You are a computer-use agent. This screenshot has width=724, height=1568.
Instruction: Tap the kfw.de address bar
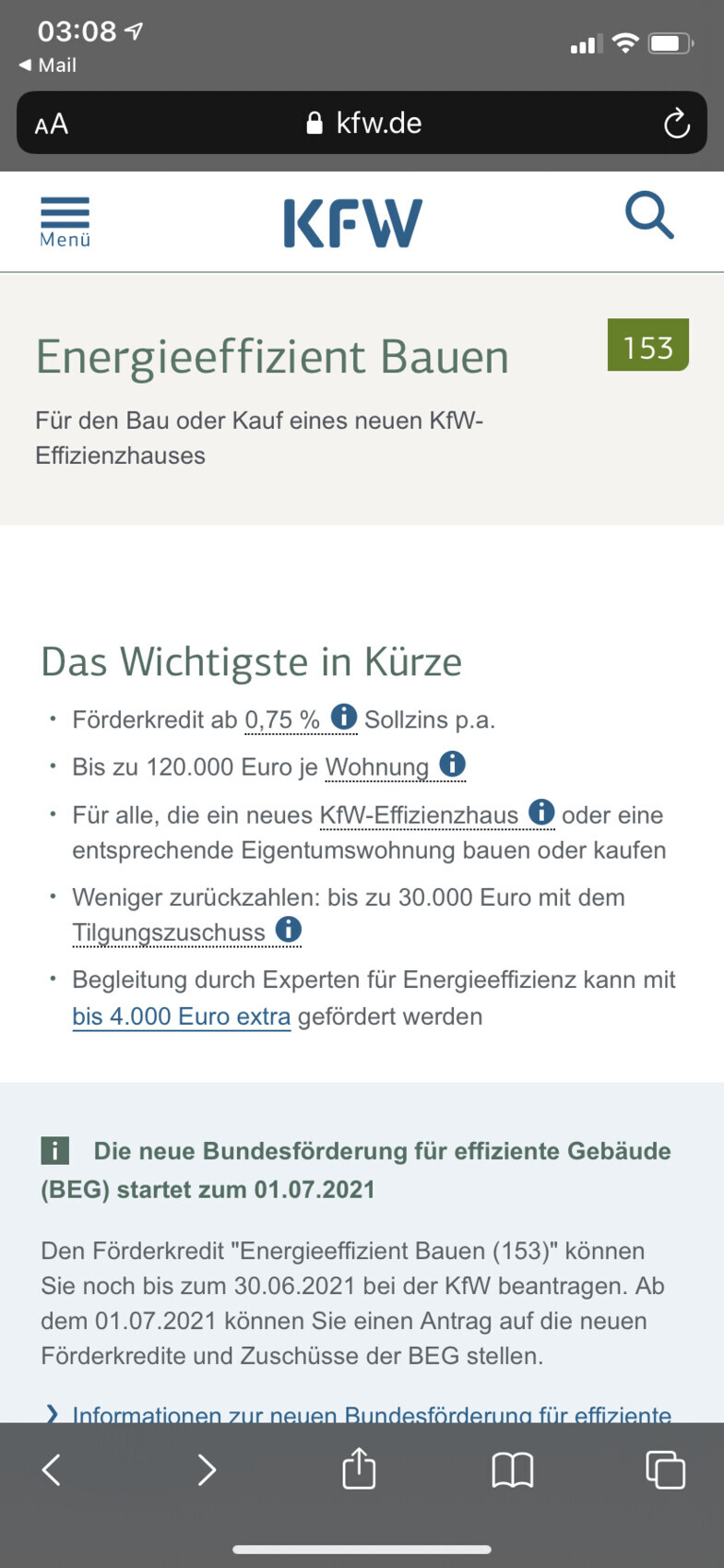coord(363,123)
